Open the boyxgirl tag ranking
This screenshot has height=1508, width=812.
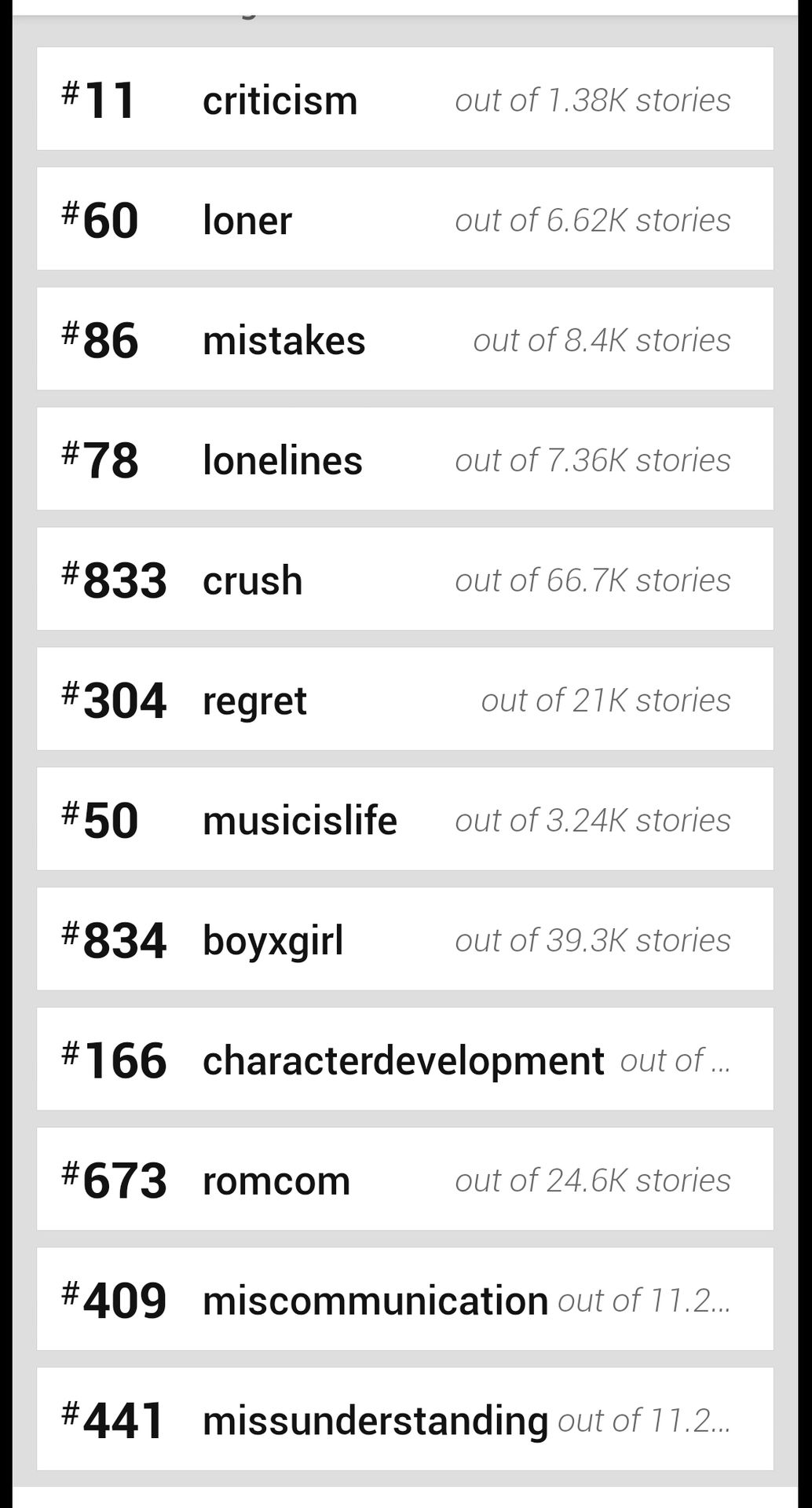(x=405, y=939)
